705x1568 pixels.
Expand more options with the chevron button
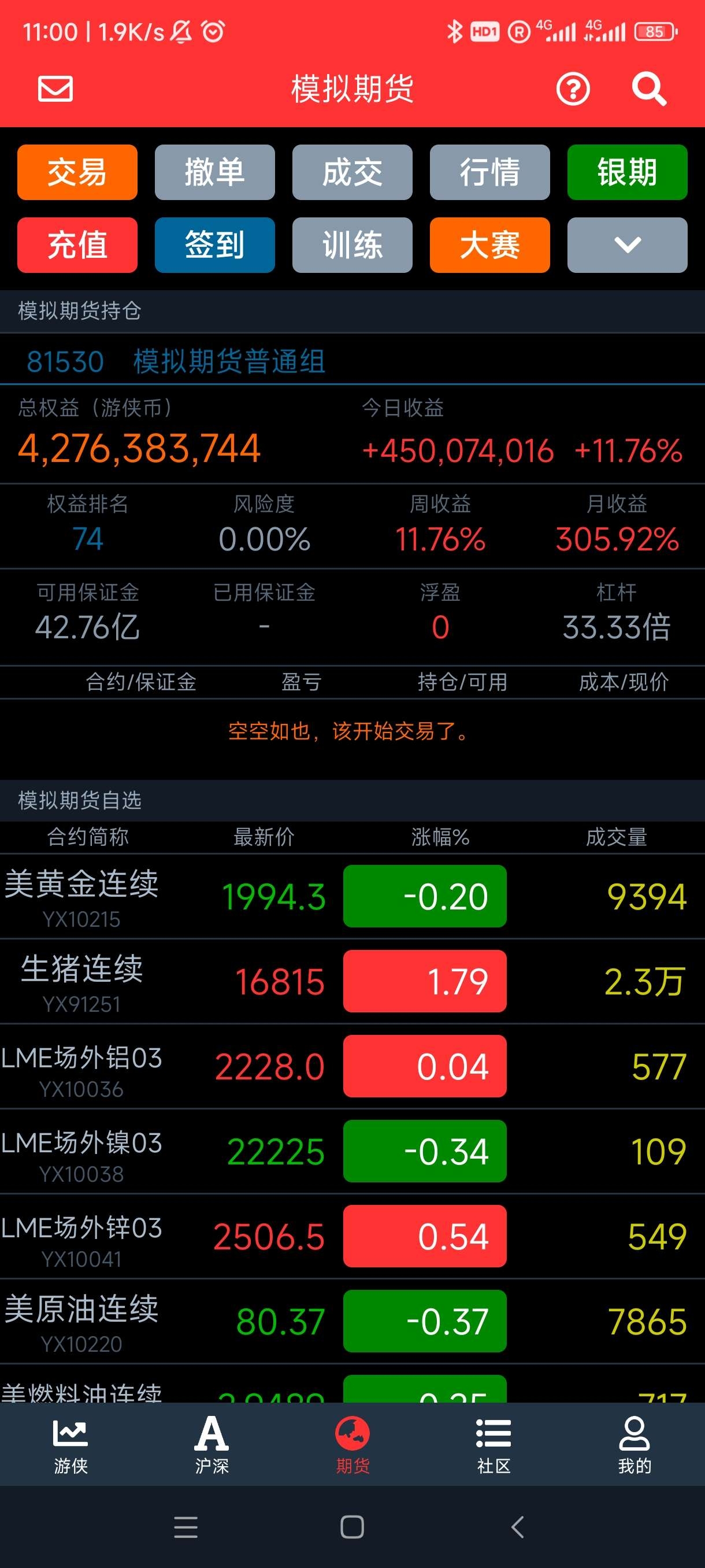[x=627, y=245]
